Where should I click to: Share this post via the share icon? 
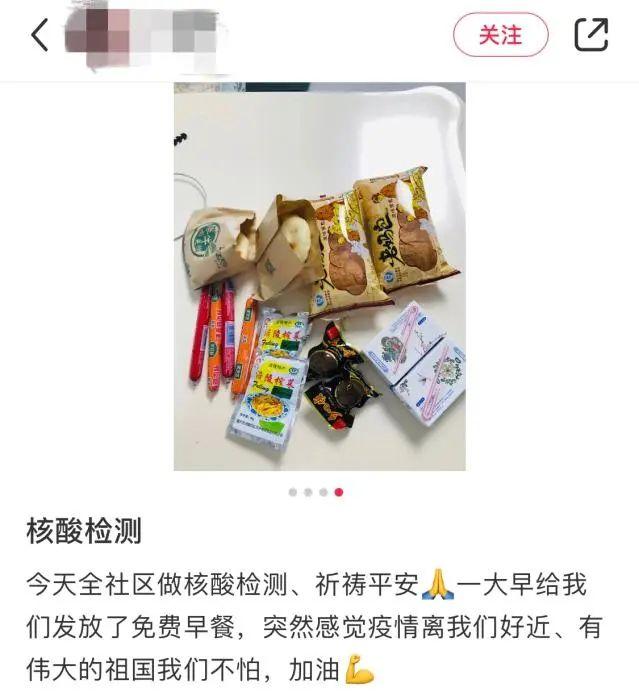(x=591, y=35)
